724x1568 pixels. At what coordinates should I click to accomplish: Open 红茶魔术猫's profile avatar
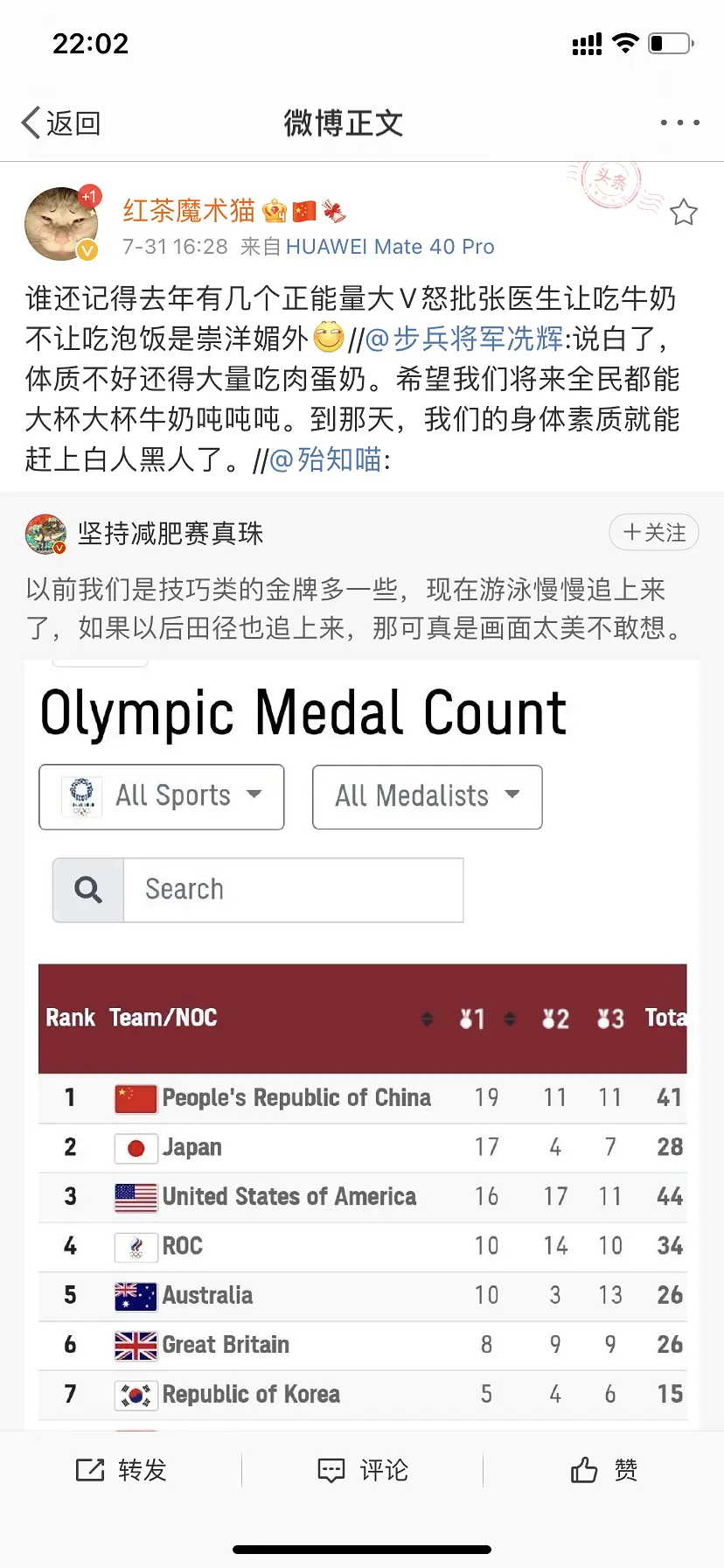coord(61,224)
